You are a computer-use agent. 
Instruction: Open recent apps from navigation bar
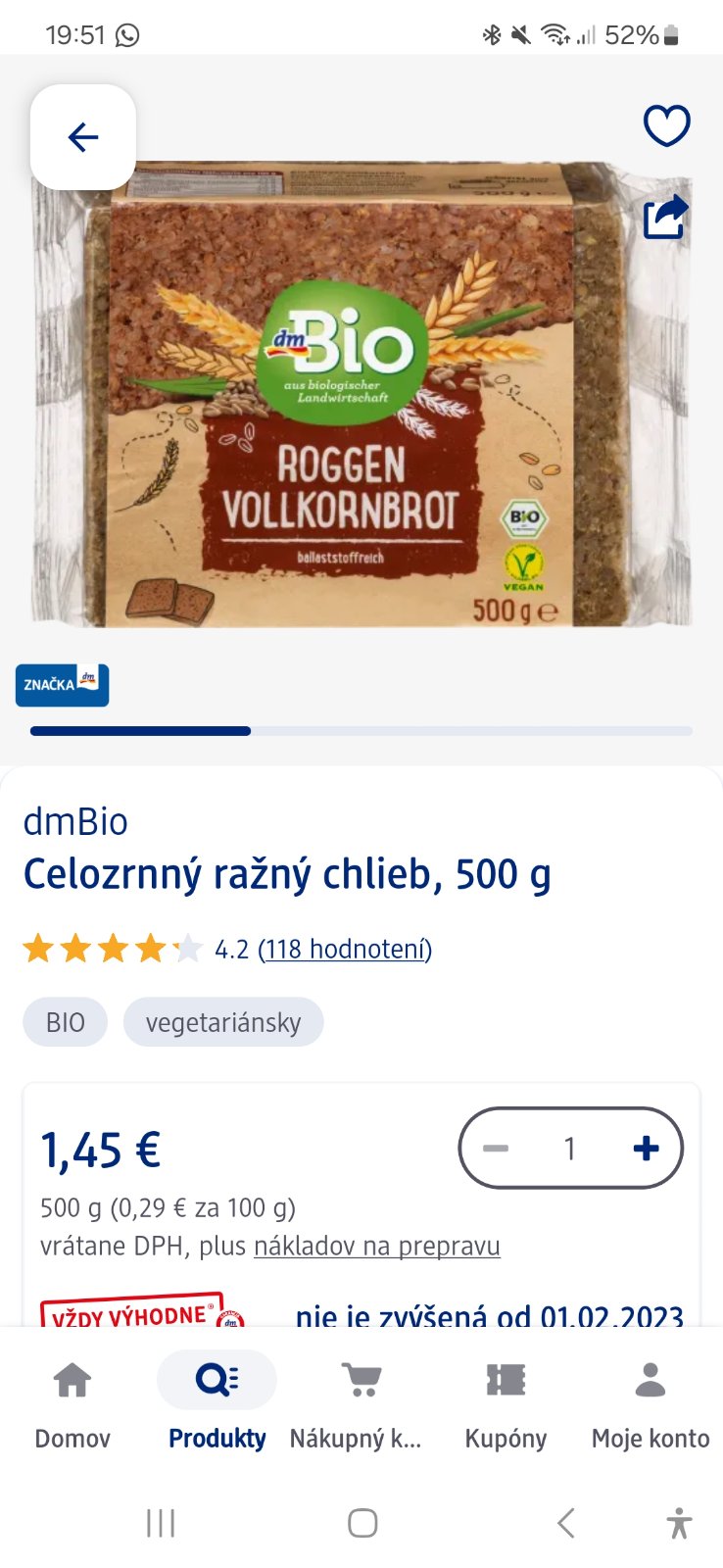point(161,1523)
